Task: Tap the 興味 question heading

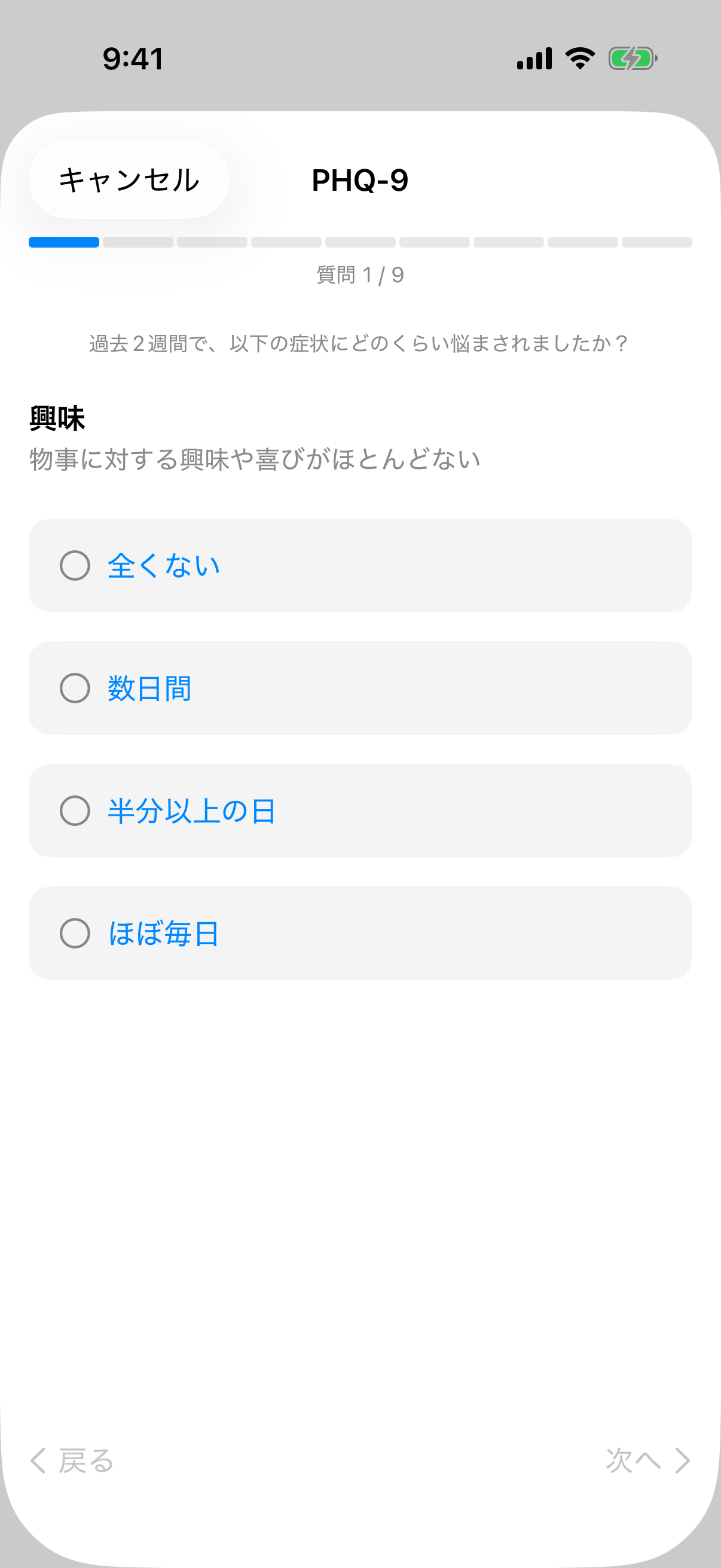Action: tap(57, 418)
